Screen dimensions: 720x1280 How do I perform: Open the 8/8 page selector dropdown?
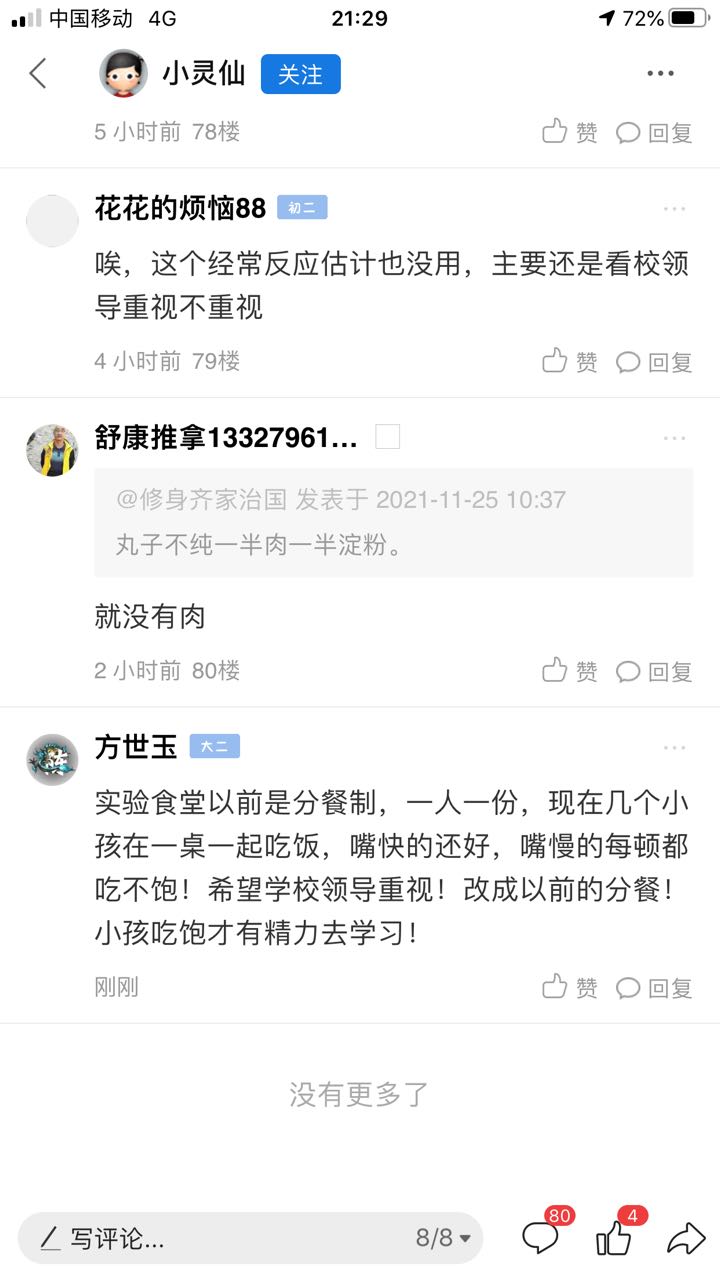tap(443, 1239)
